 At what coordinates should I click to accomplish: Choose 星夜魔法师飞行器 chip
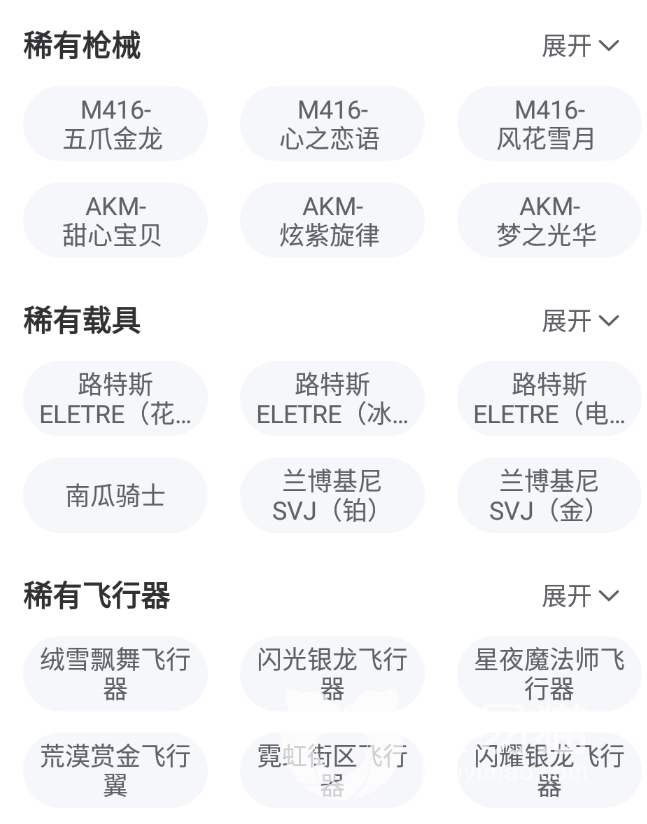click(549, 674)
